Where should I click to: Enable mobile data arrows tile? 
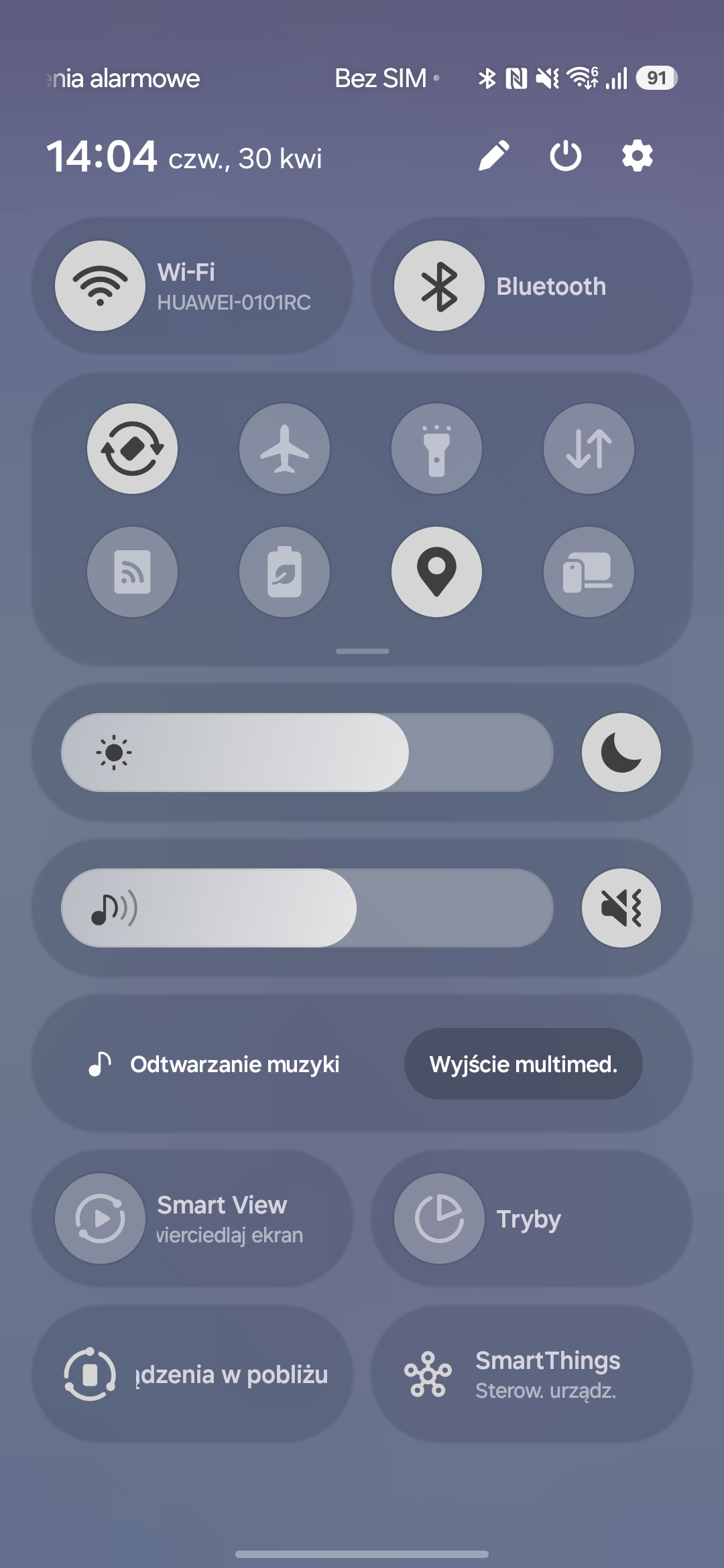[x=589, y=448]
